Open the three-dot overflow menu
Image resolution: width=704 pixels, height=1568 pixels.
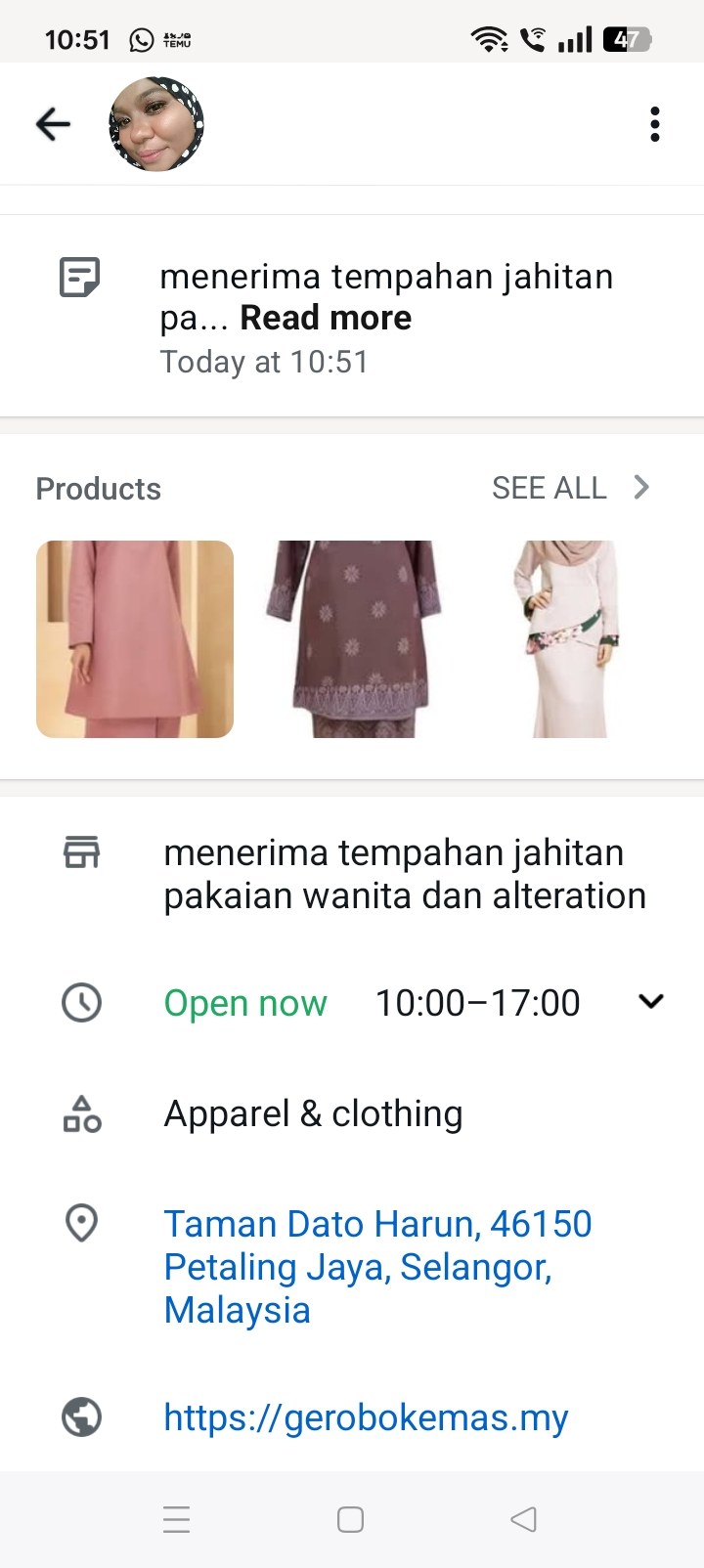(654, 124)
